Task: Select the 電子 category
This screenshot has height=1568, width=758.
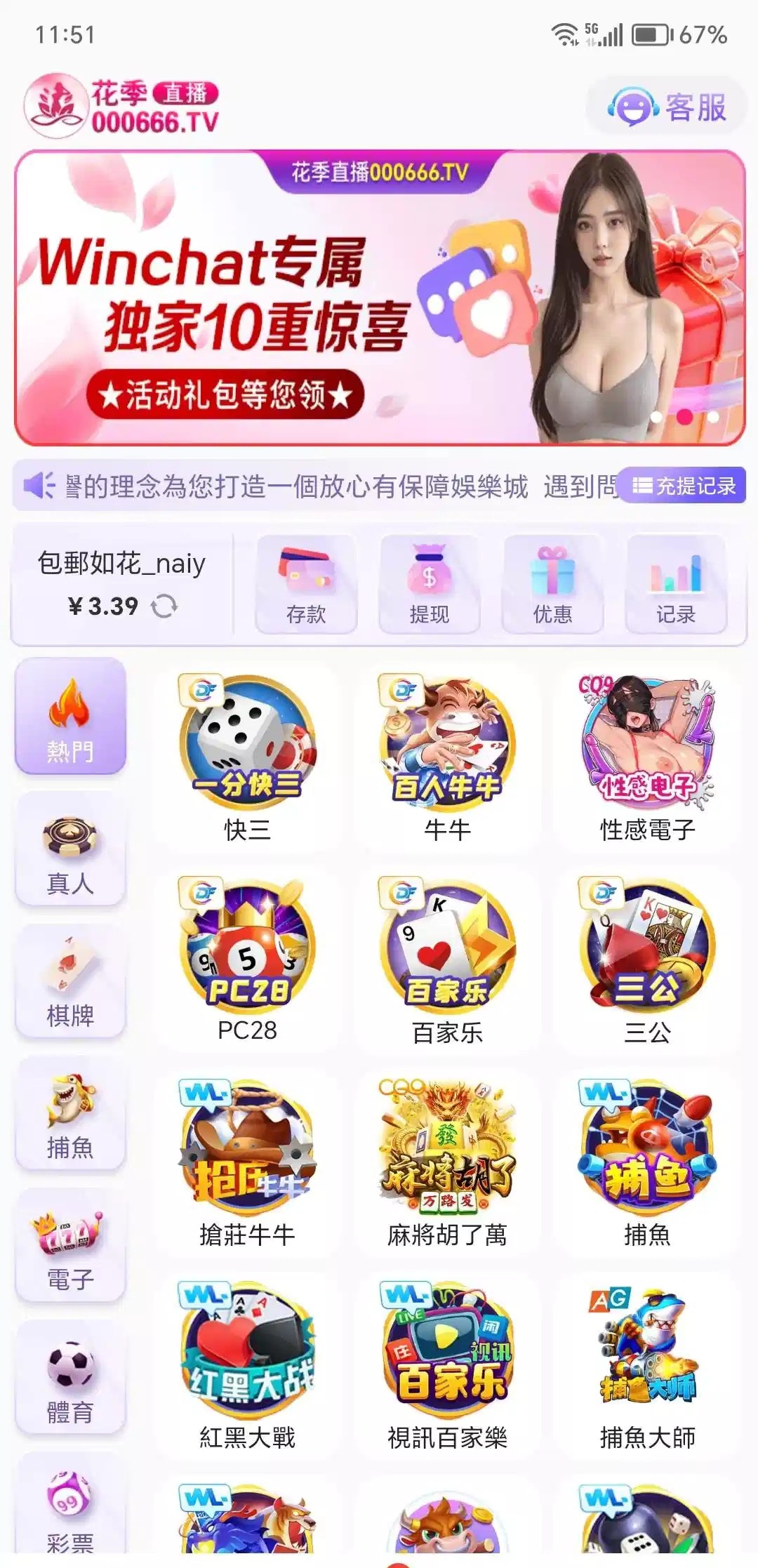Action: (70, 1246)
